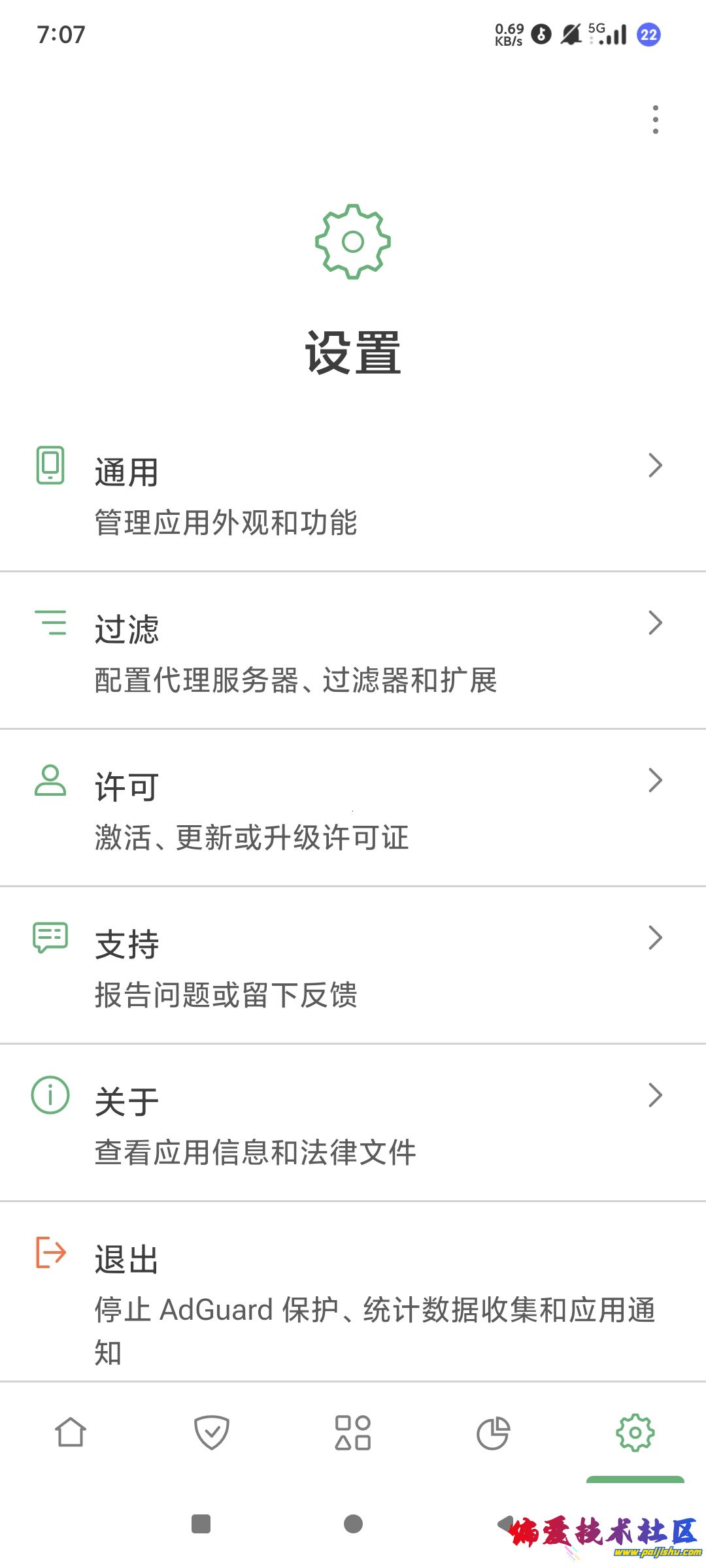Switch to the apps management tab
This screenshot has width=706, height=1568.
pos(353,1433)
